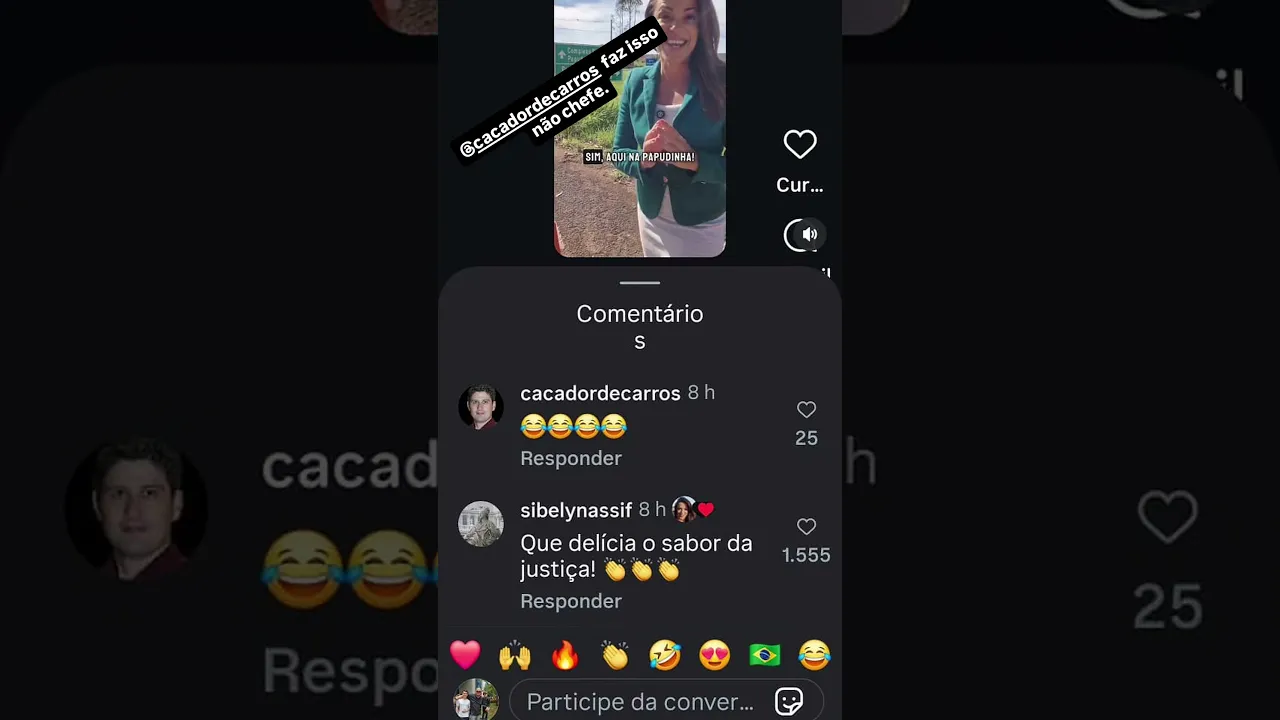Reply to sibelynassif comment
1280x720 pixels.
click(x=571, y=601)
